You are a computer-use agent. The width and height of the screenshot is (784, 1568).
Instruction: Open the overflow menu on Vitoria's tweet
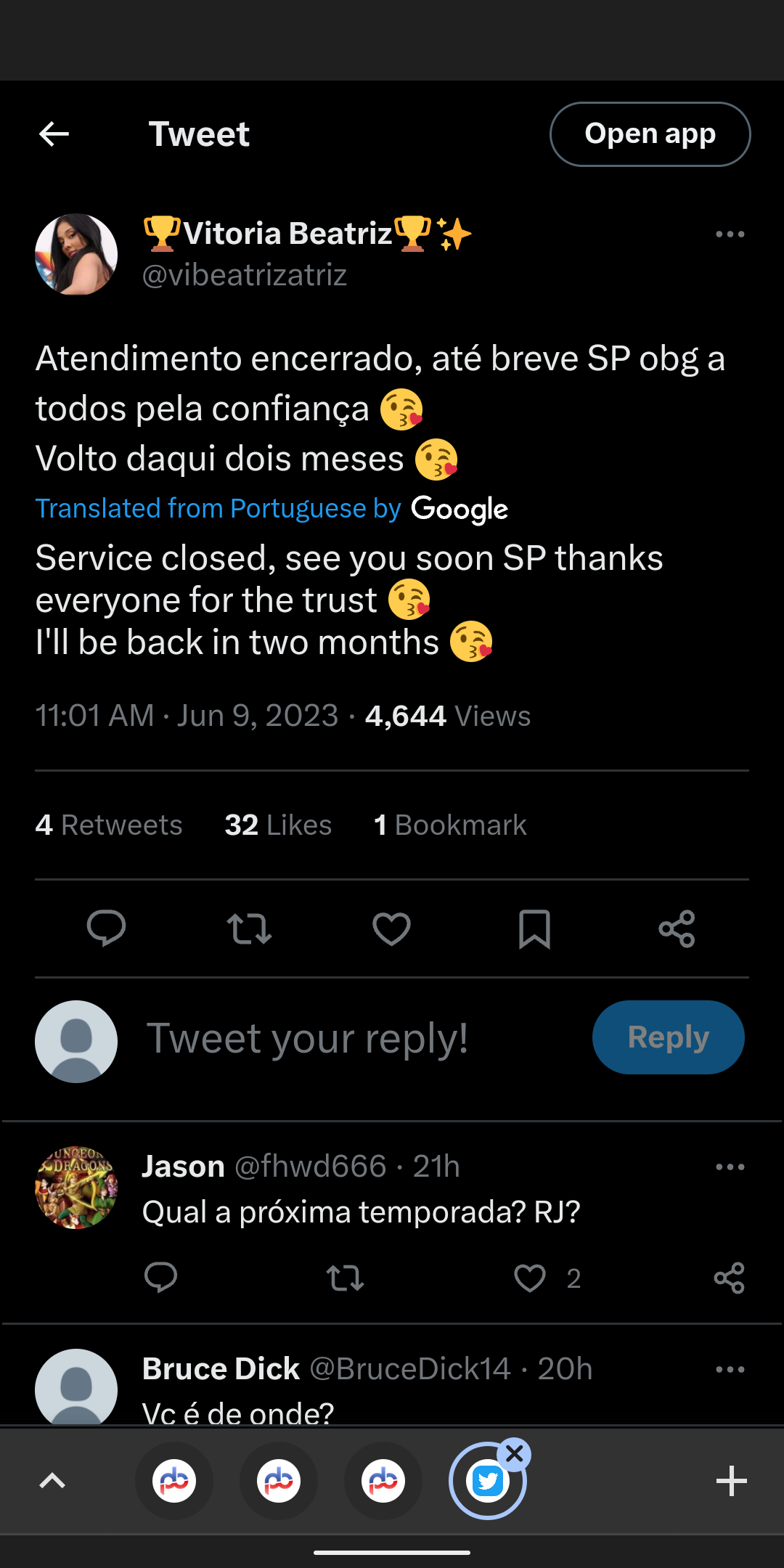point(730,234)
